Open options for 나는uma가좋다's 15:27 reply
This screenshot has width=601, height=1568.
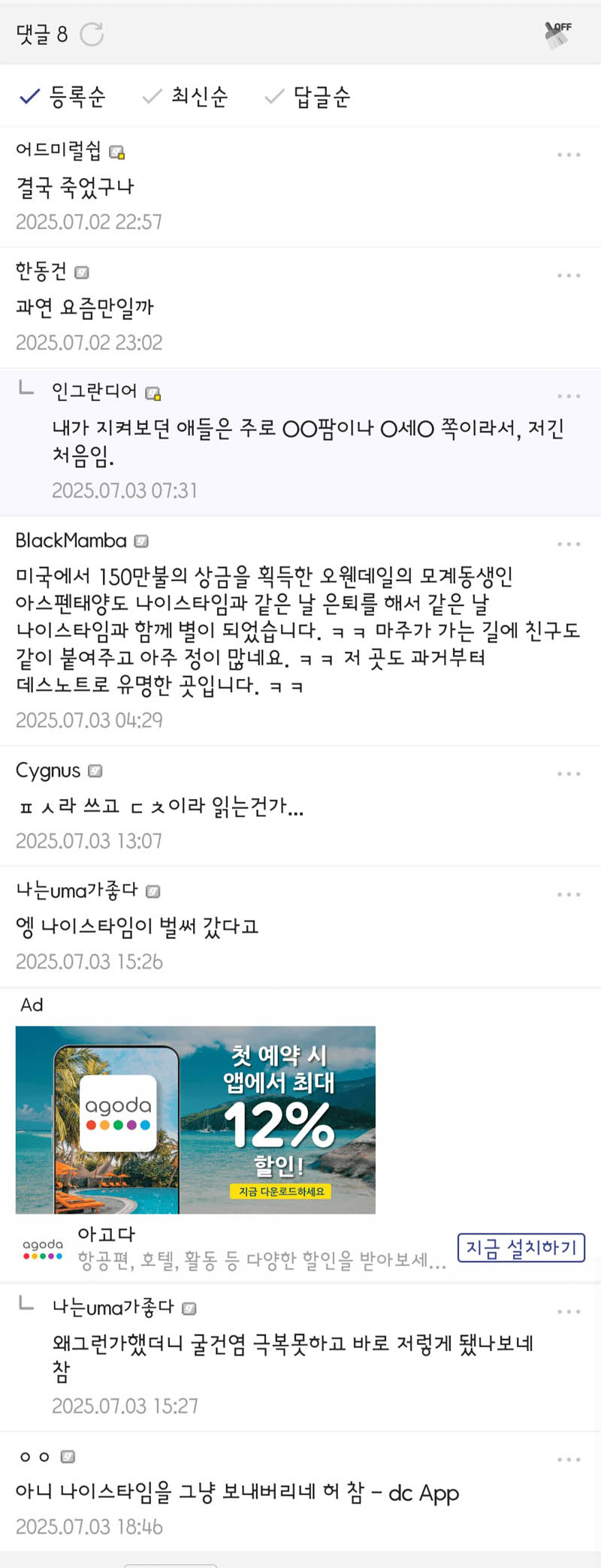point(569,1311)
